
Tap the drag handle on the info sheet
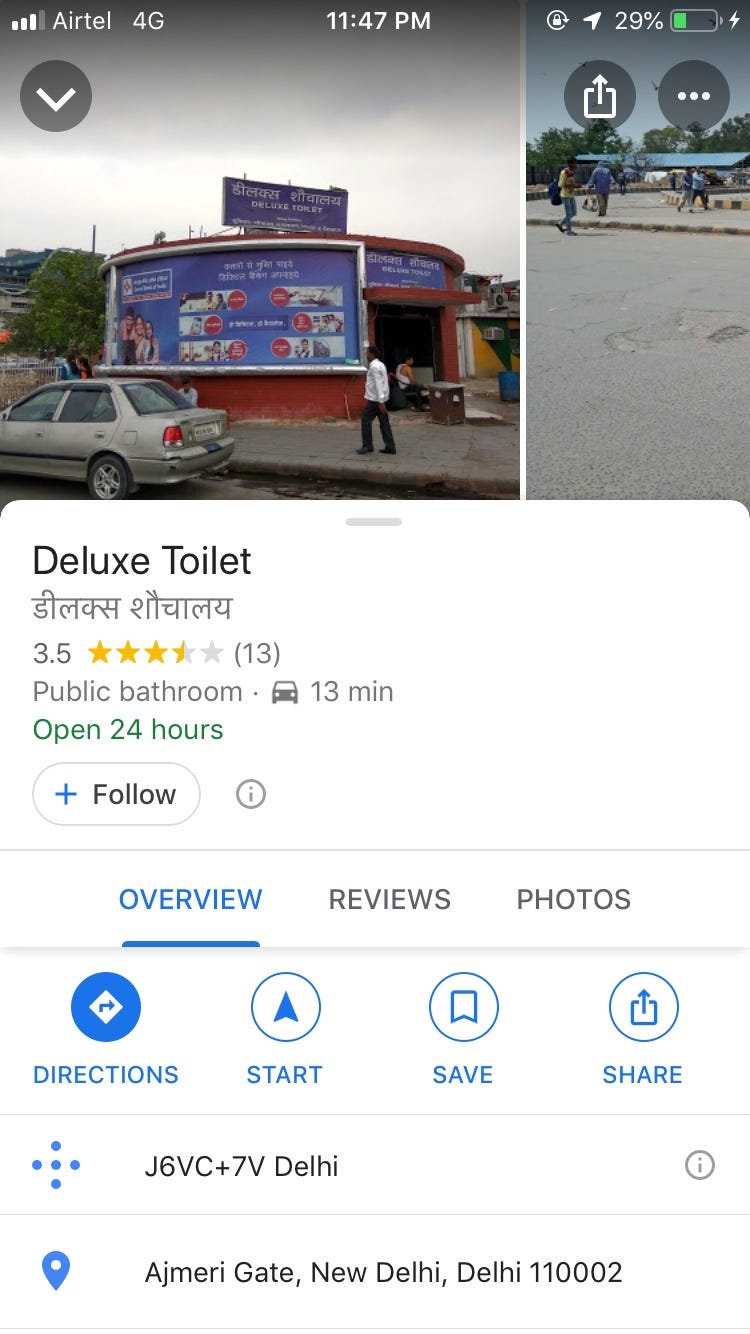(374, 522)
